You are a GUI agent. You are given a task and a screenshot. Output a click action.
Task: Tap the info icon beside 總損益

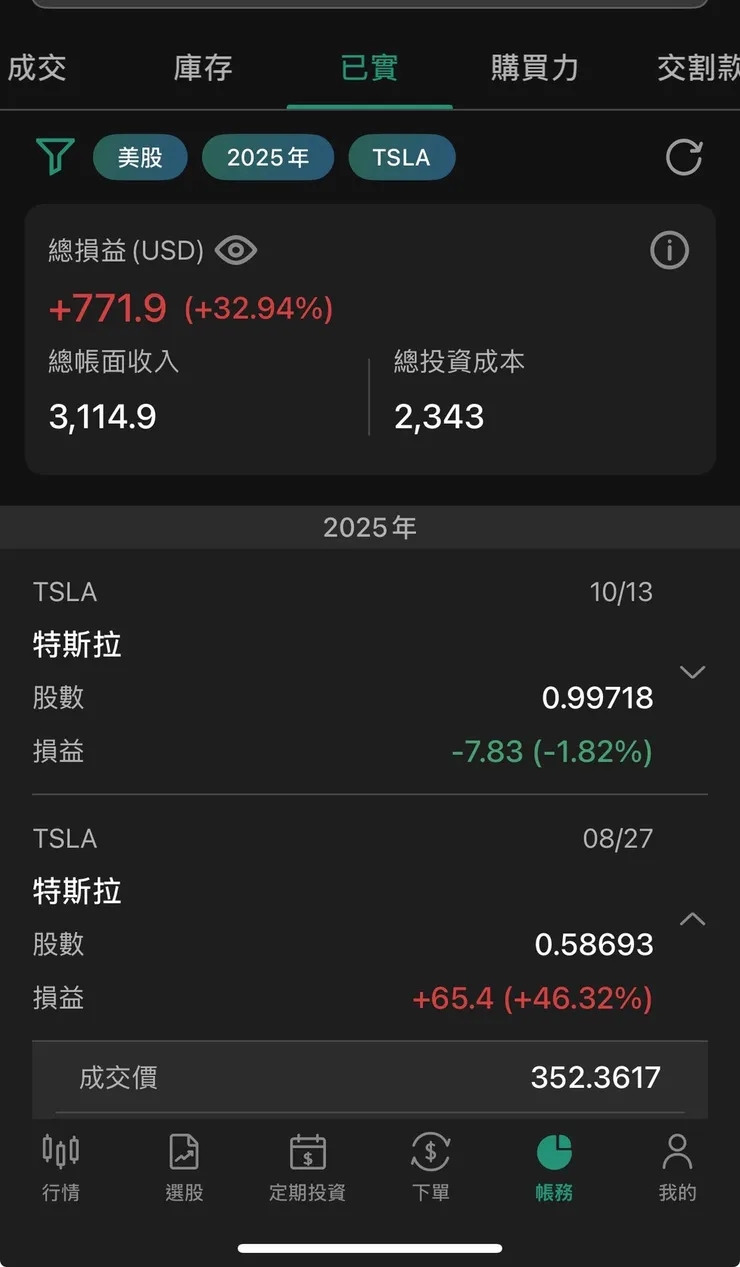point(669,251)
